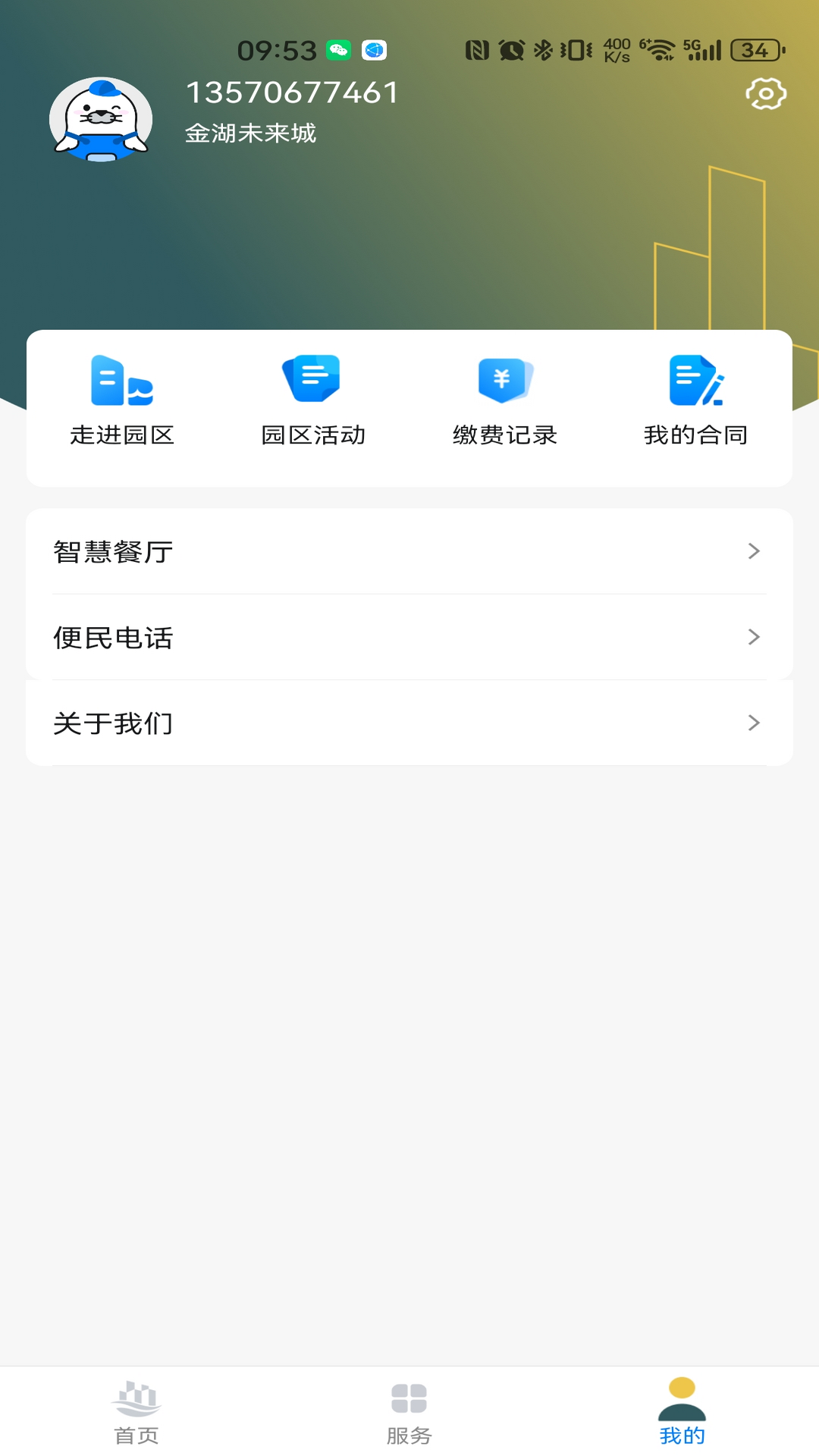Select the 金湖未来城 park name text
The height and width of the screenshot is (1456, 819).
click(252, 133)
